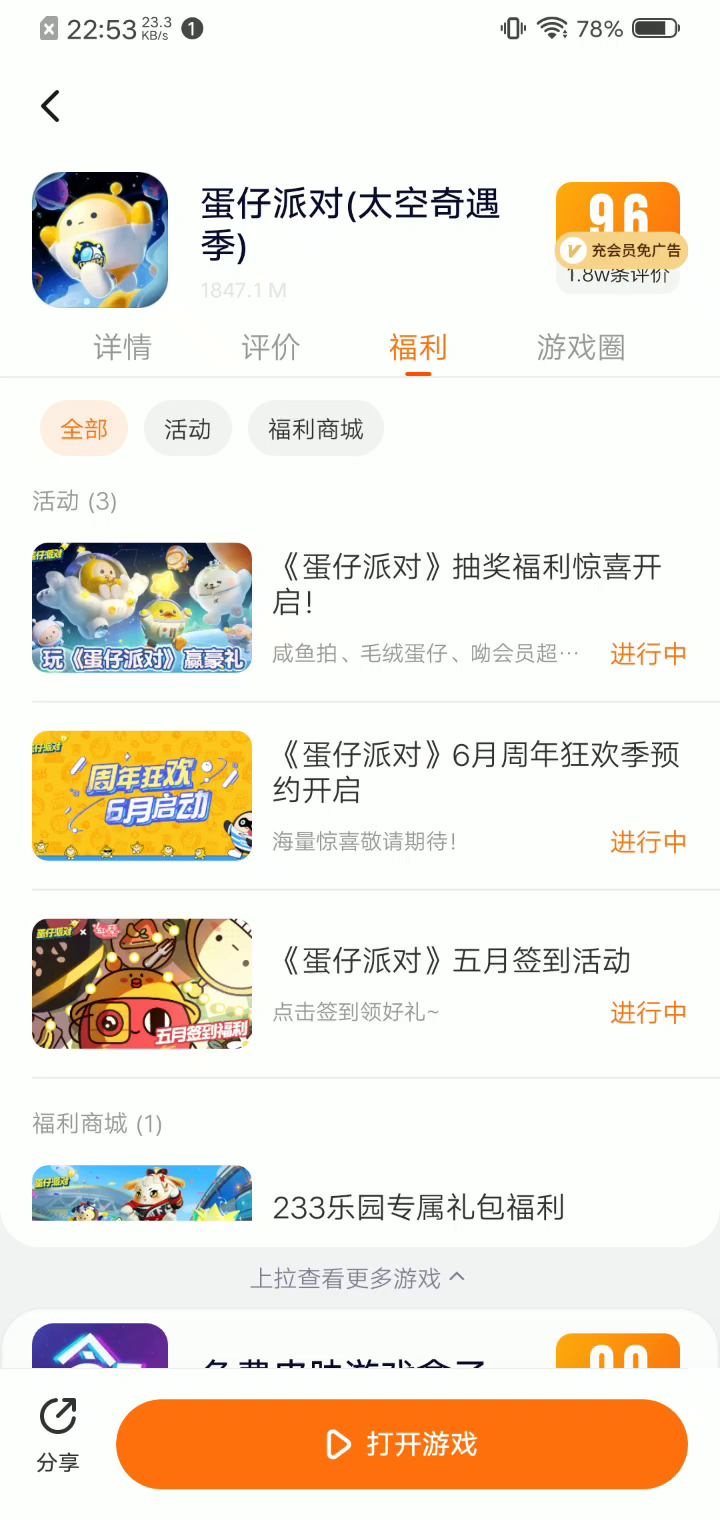Go back using the top-left arrow
This screenshot has height=1520, width=720.
(x=51, y=106)
